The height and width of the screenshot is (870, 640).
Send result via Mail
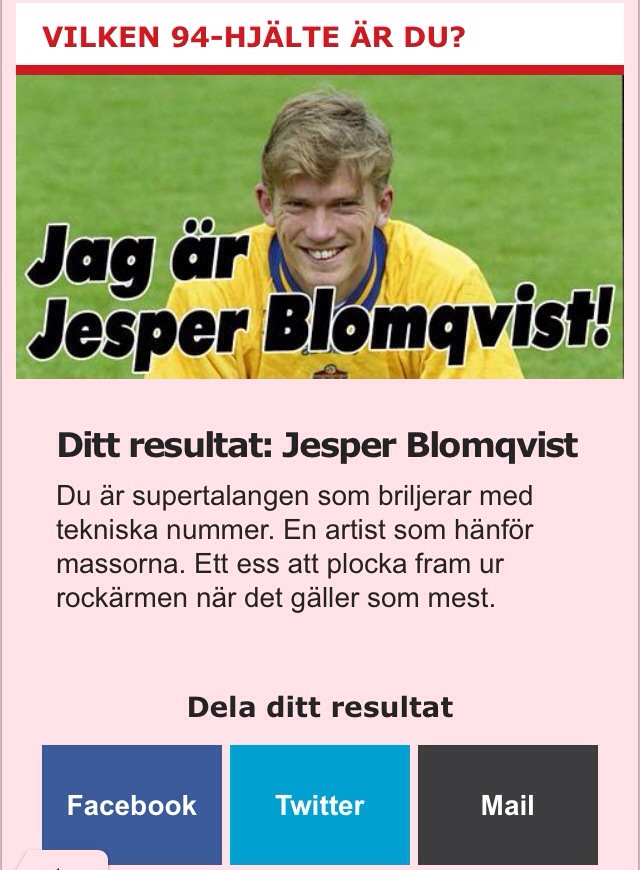pos(508,804)
